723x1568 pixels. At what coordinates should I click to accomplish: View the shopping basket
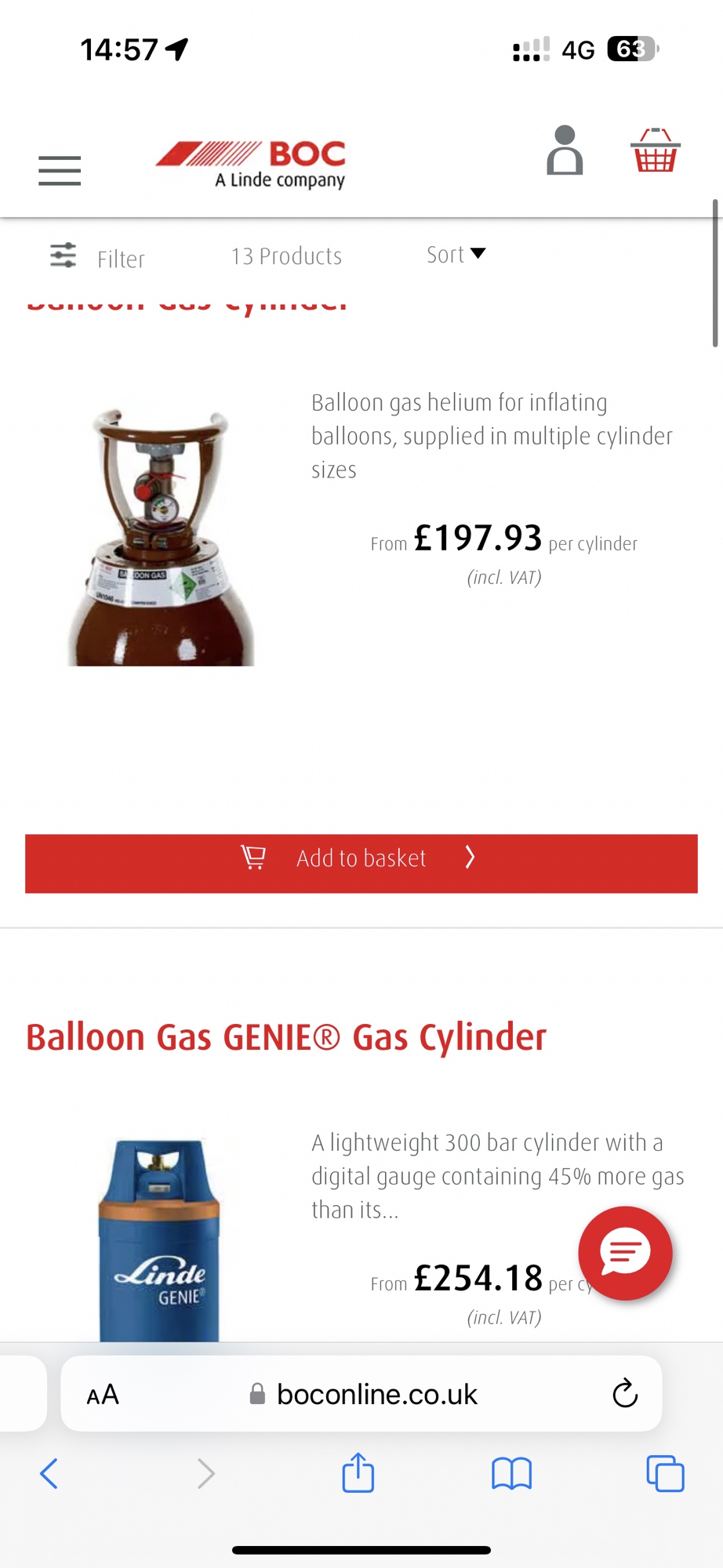pyautogui.click(x=655, y=151)
